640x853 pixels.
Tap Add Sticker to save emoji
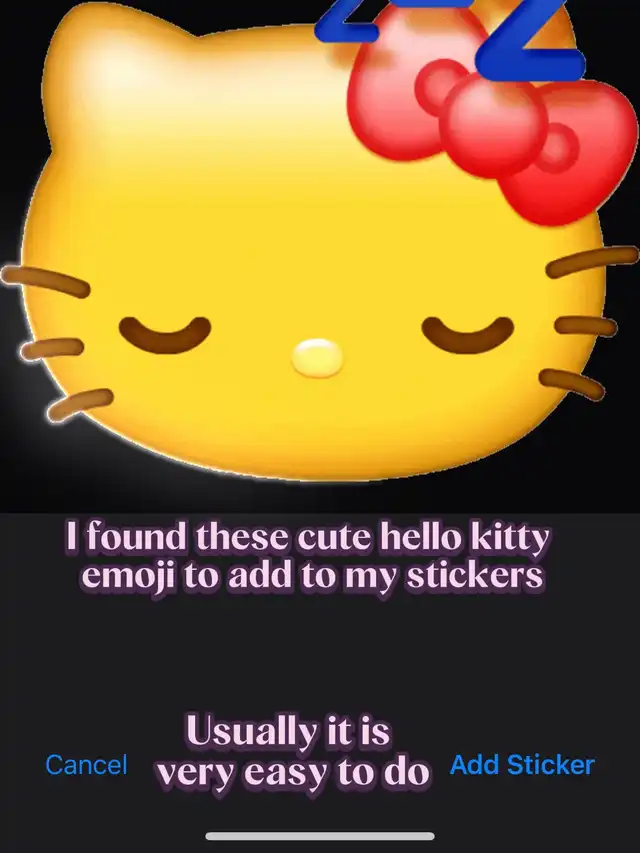(x=522, y=765)
